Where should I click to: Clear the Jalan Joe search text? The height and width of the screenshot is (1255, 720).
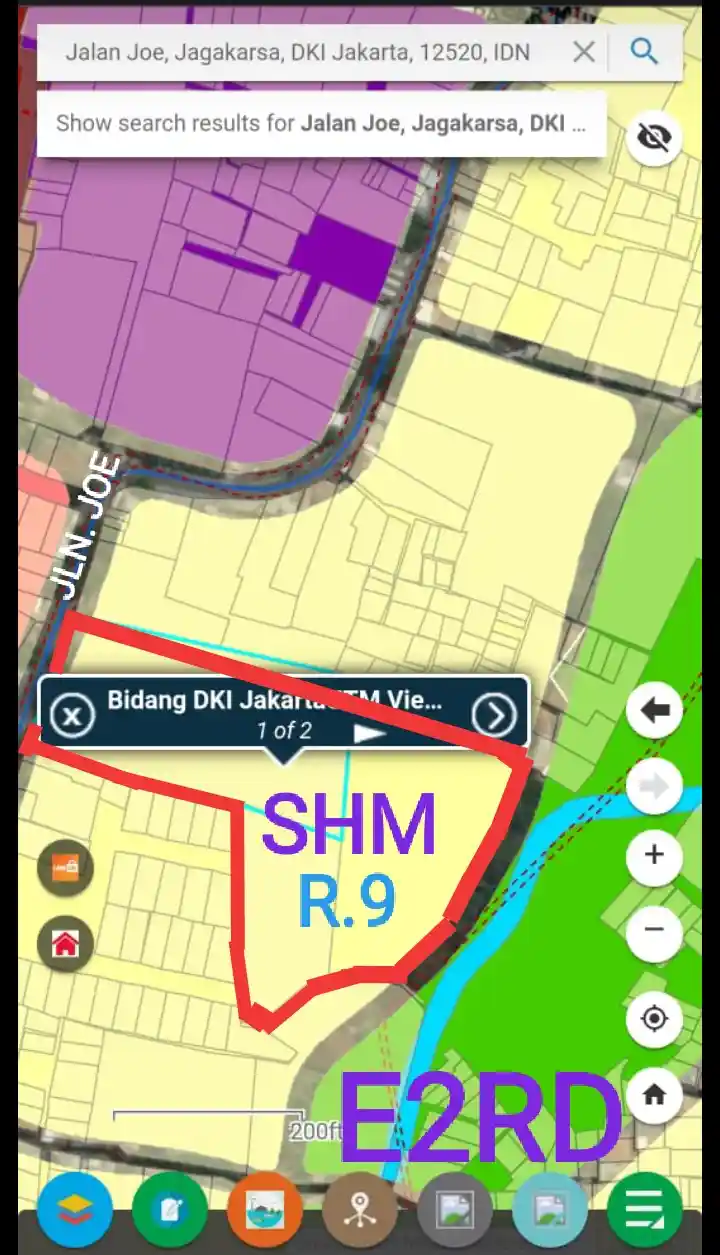[584, 52]
